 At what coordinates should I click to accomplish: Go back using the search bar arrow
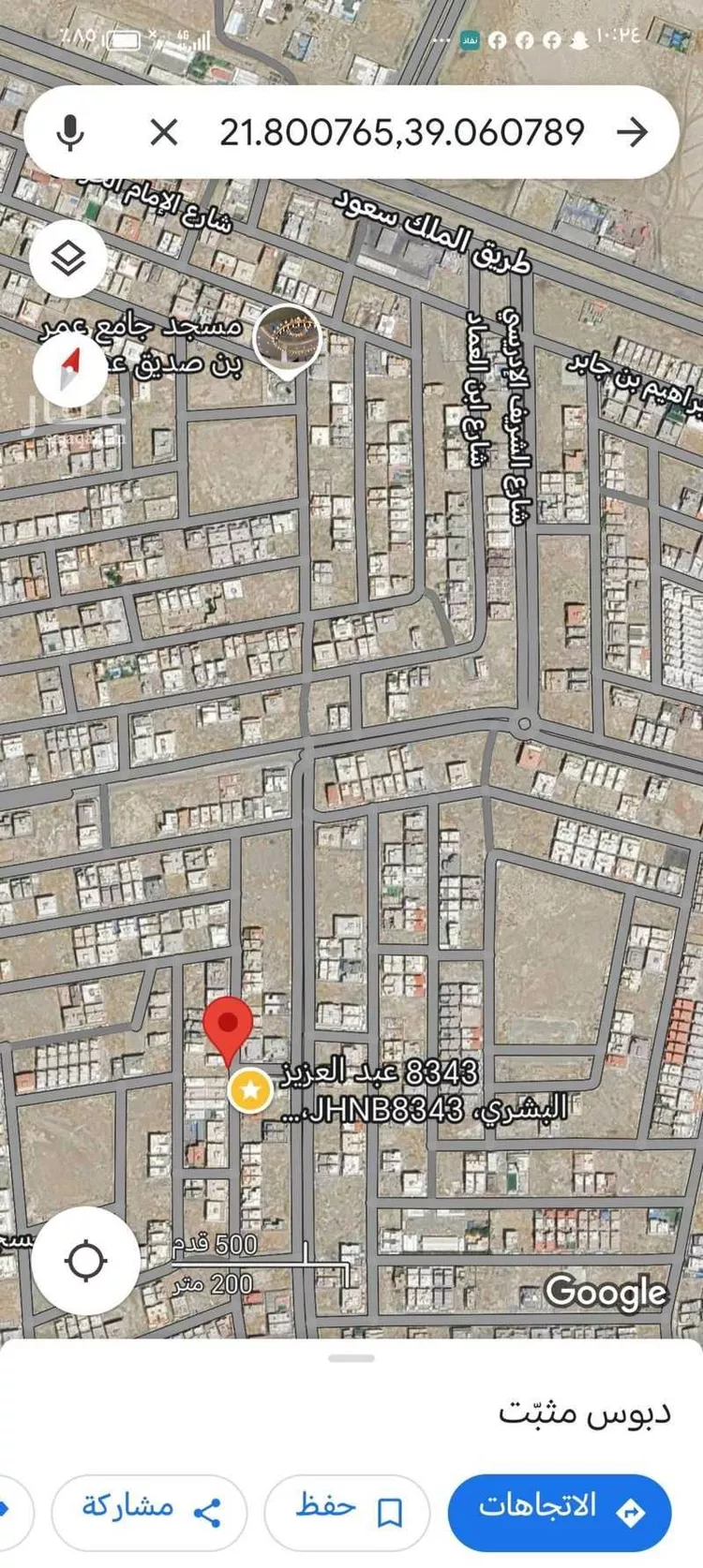pyautogui.click(x=633, y=133)
